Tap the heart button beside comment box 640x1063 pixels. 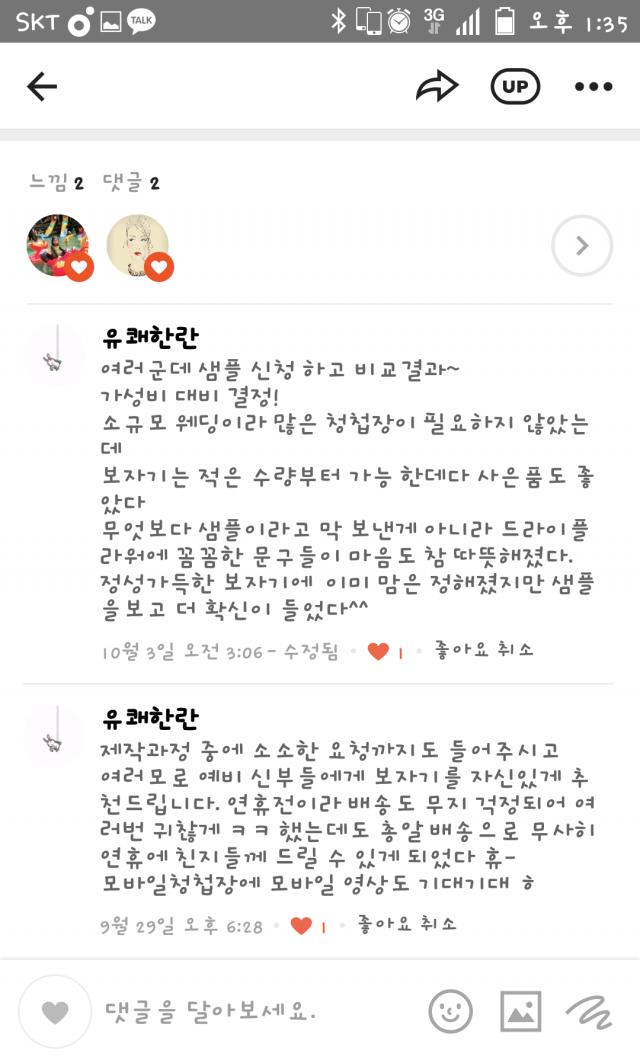coord(55,1011)
